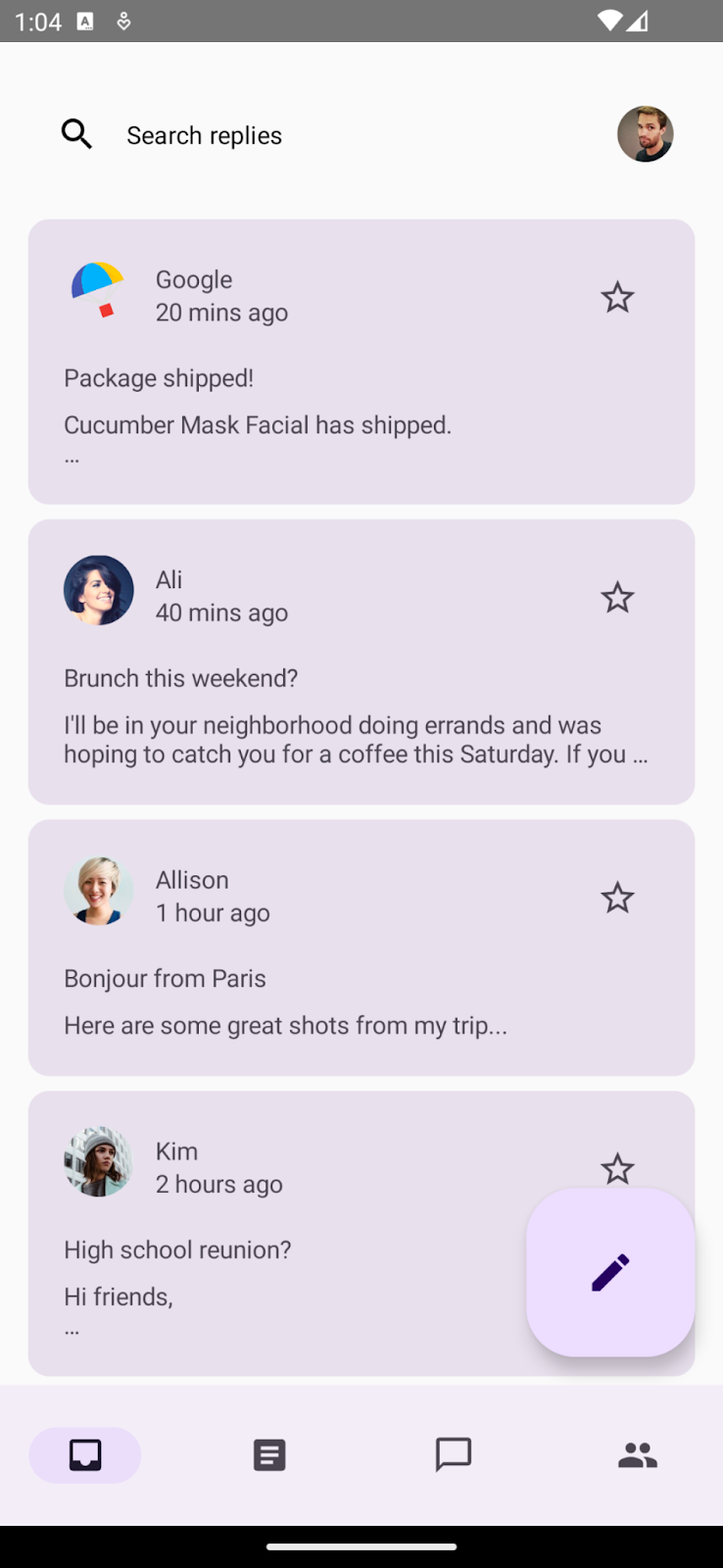Open the Groups section in bottom navigation
The width and height of the screenshot is (723, 1568).
click(638, 1454)
